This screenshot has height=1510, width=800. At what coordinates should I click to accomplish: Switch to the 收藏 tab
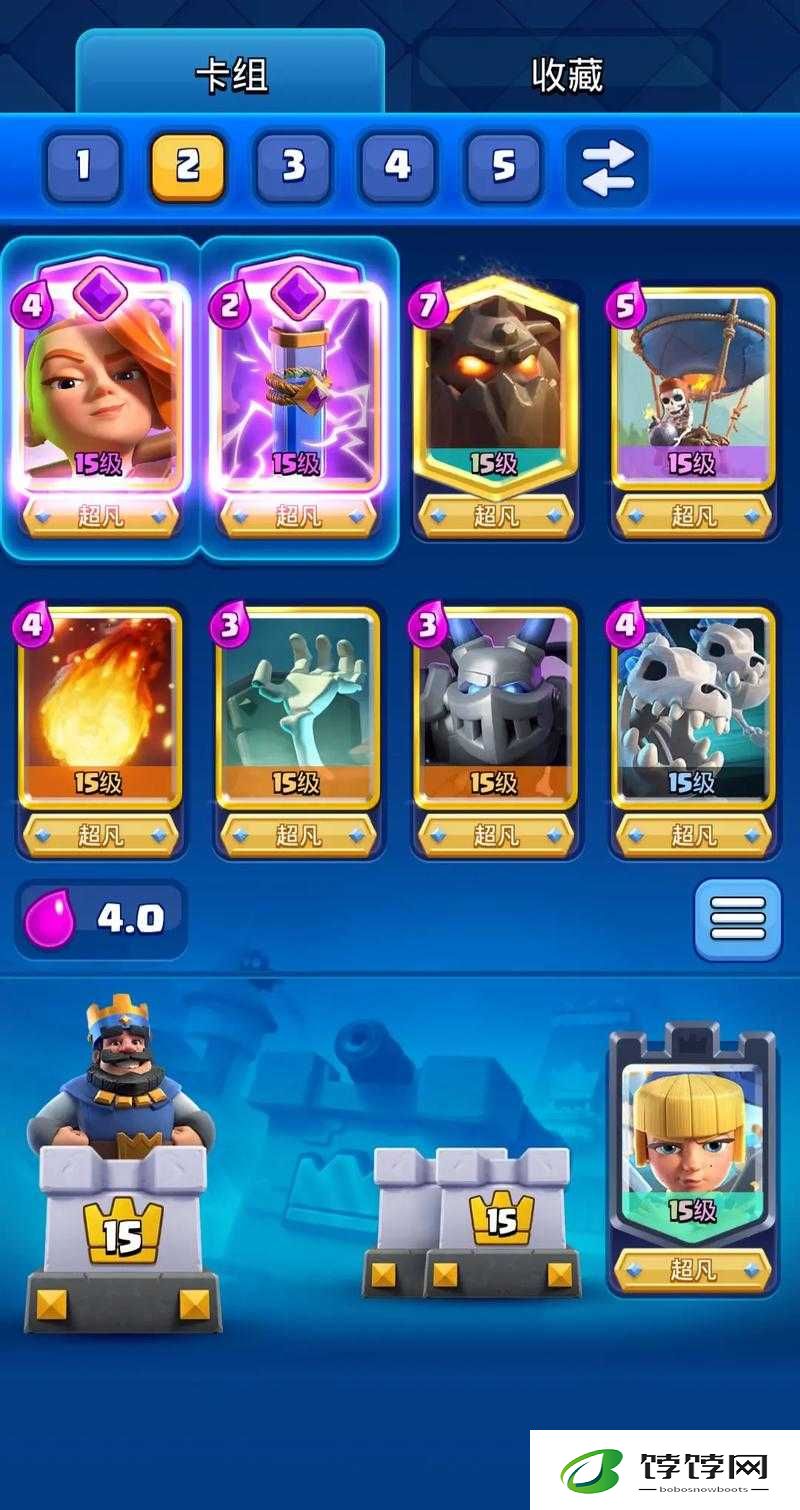[567, 74]
